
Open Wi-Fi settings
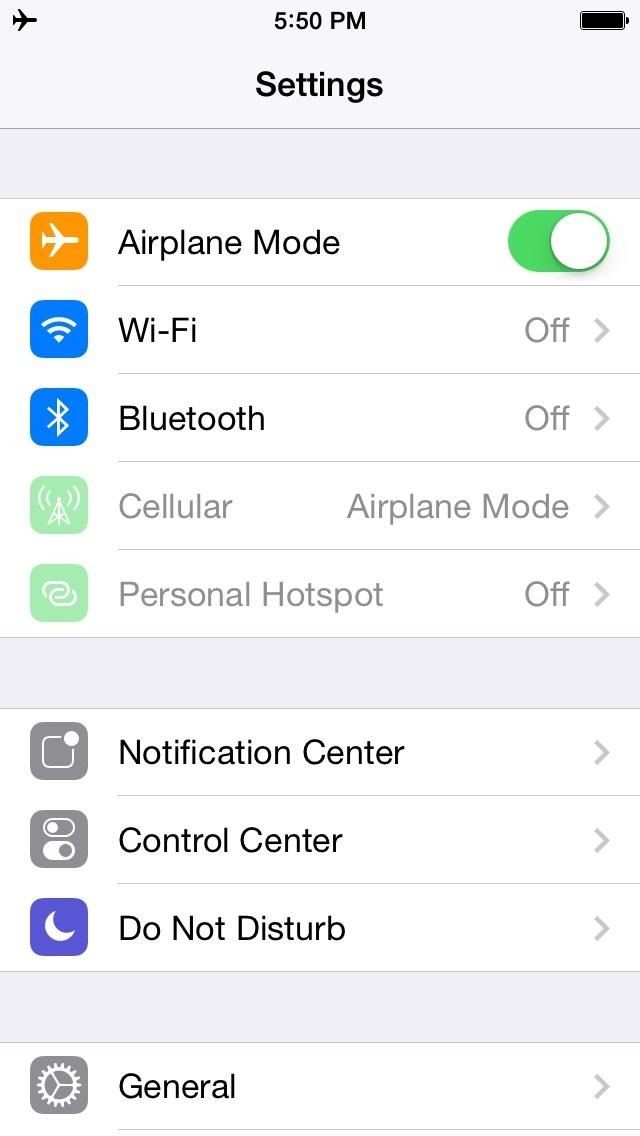click(x=320, y=330)
